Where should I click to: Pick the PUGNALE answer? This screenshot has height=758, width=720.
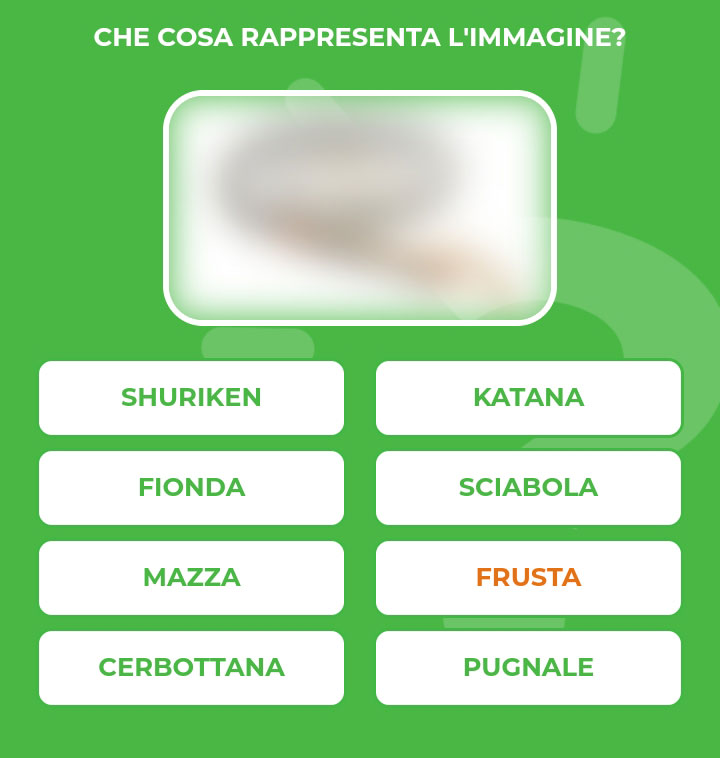pos(528,668)
